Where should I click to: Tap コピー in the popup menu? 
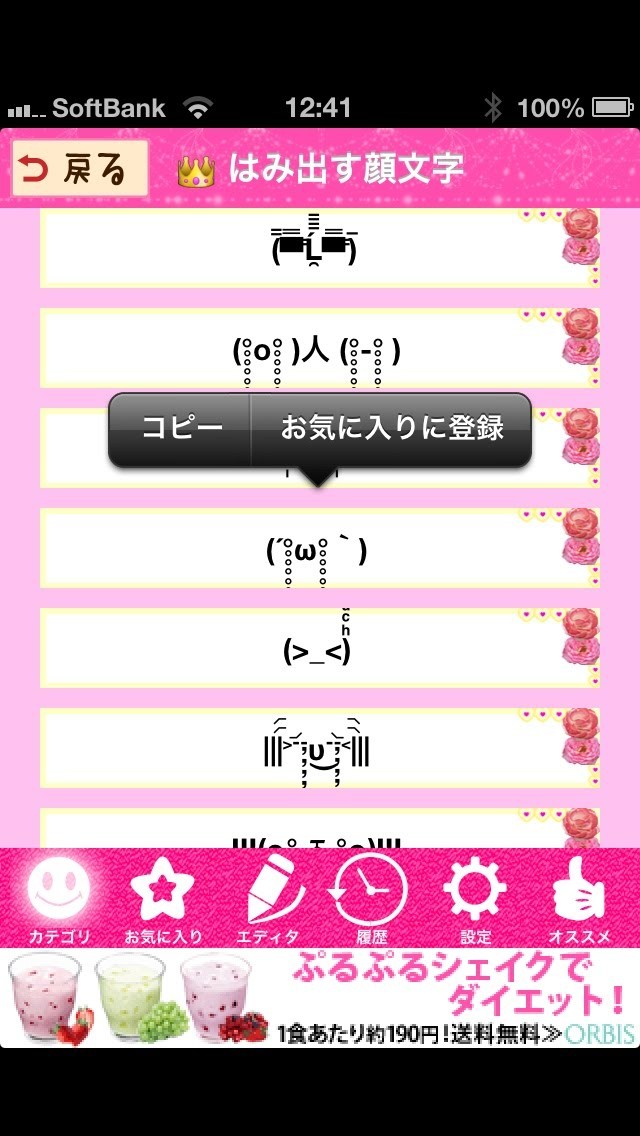[181, 430]
